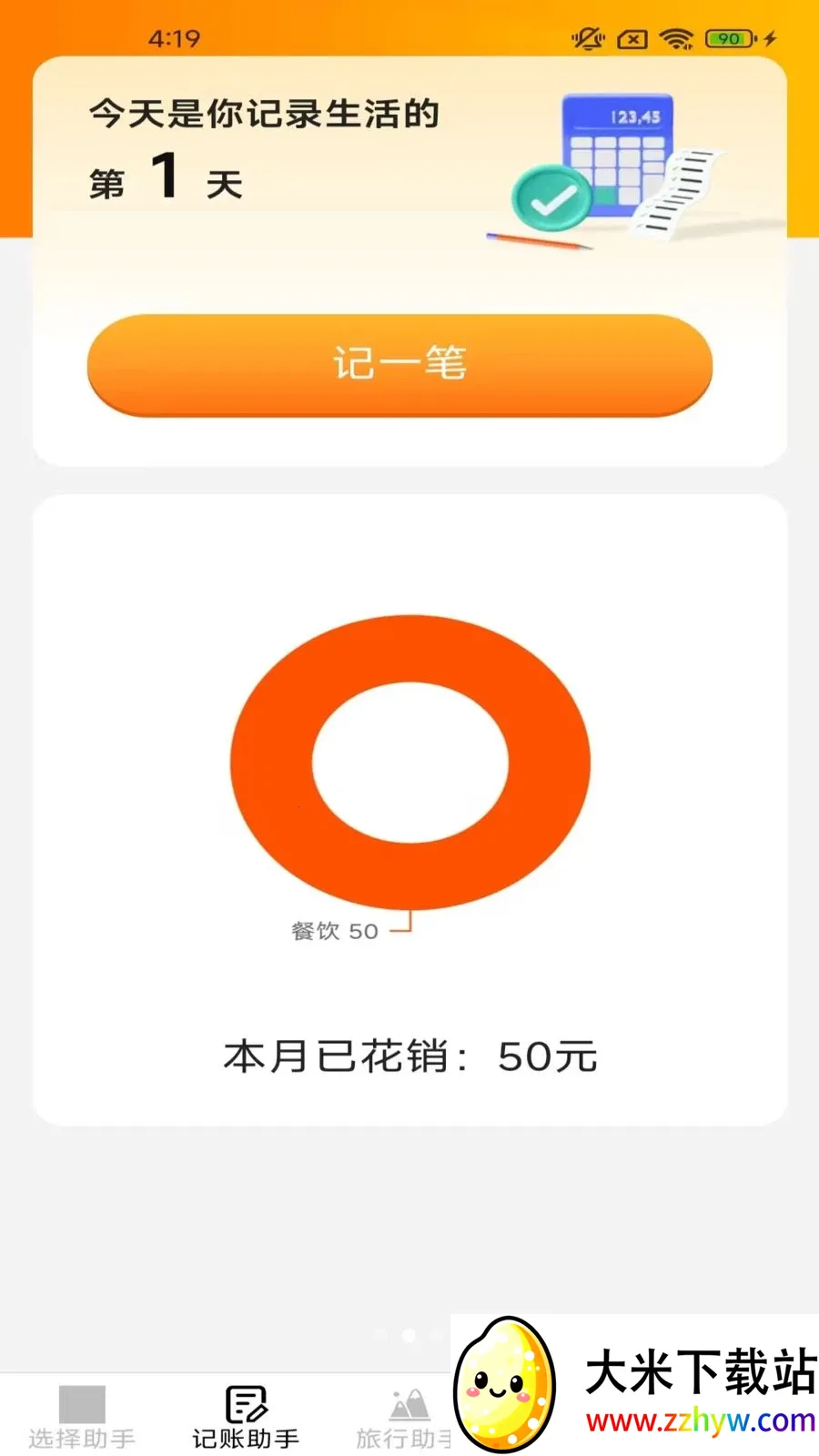Screen dimensions: 819x1456
Task: Tap the 本月已花销：50元 summary text
Action: 409,1056
